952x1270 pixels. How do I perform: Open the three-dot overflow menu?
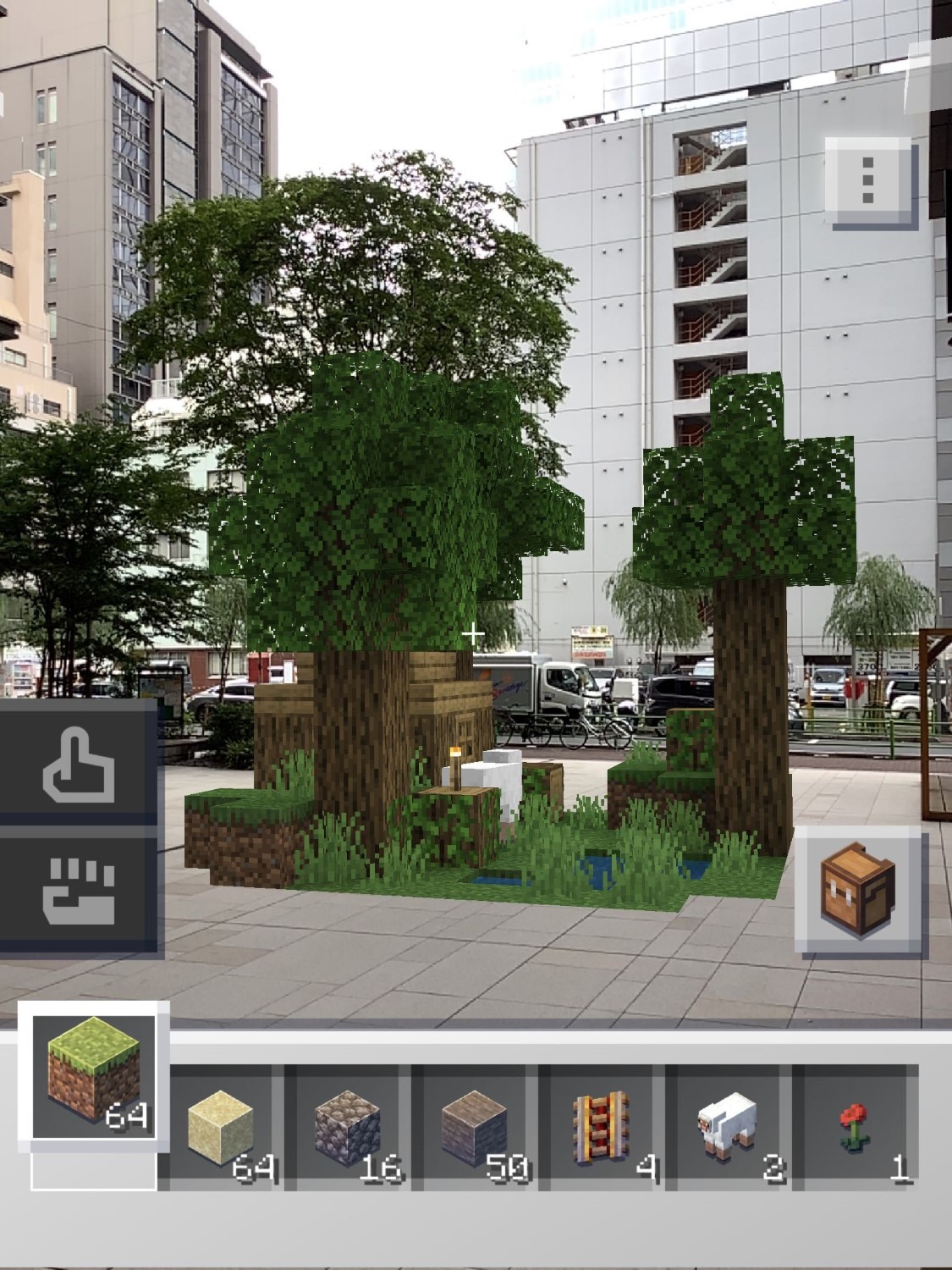coord(868,181)
